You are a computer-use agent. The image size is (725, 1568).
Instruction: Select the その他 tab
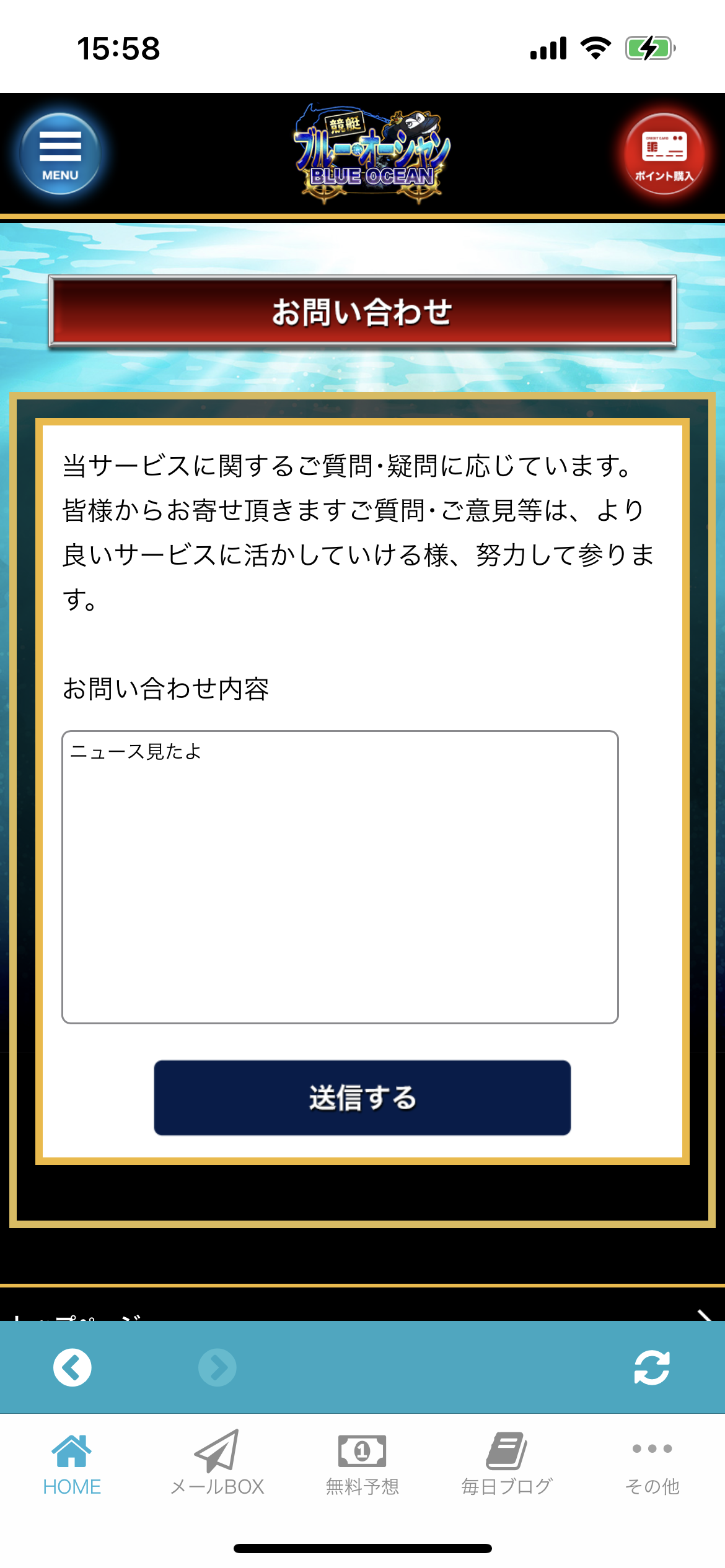652,1463
